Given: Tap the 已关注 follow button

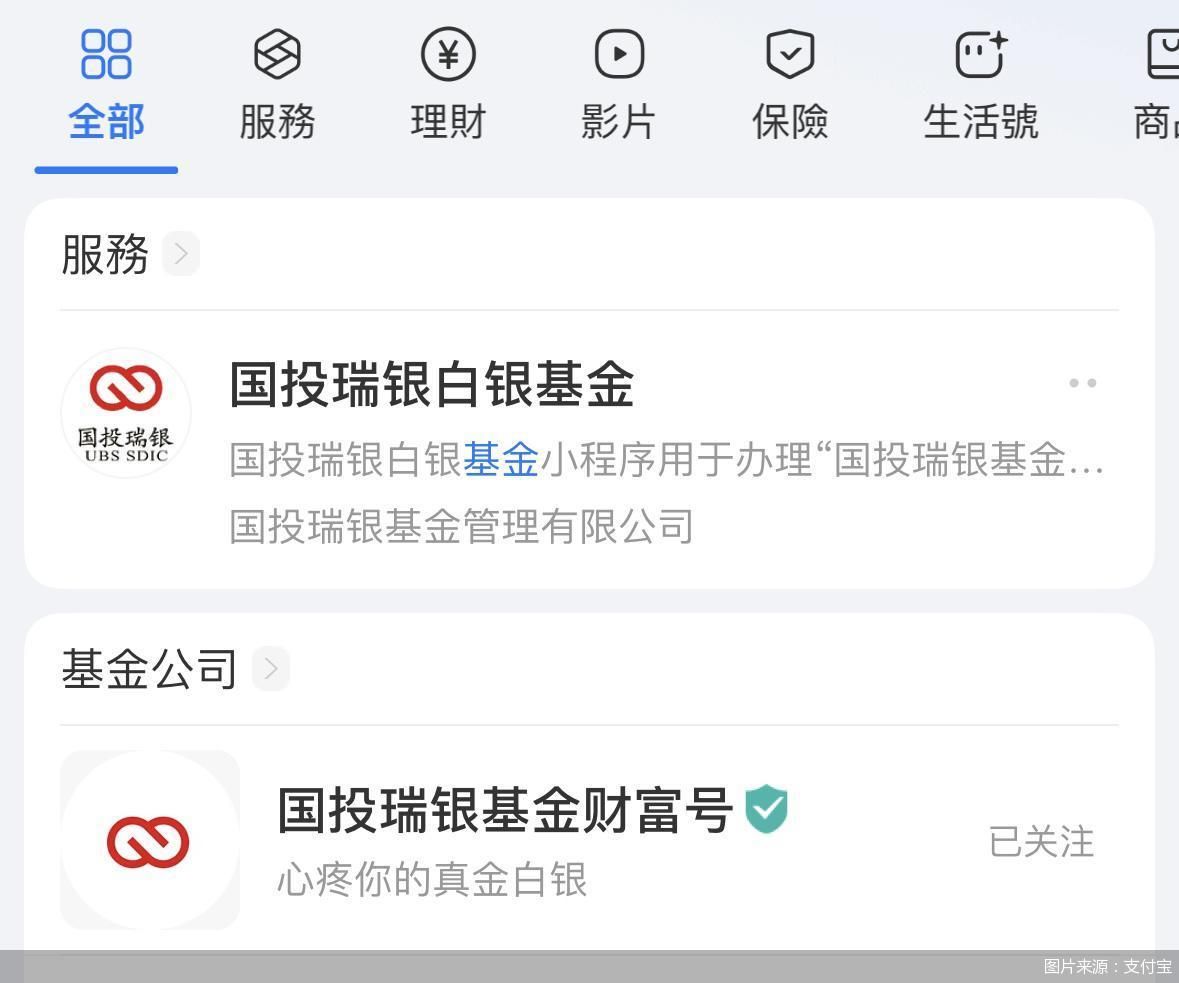Looking at the screenshot, I should [x=1041, y=842].
